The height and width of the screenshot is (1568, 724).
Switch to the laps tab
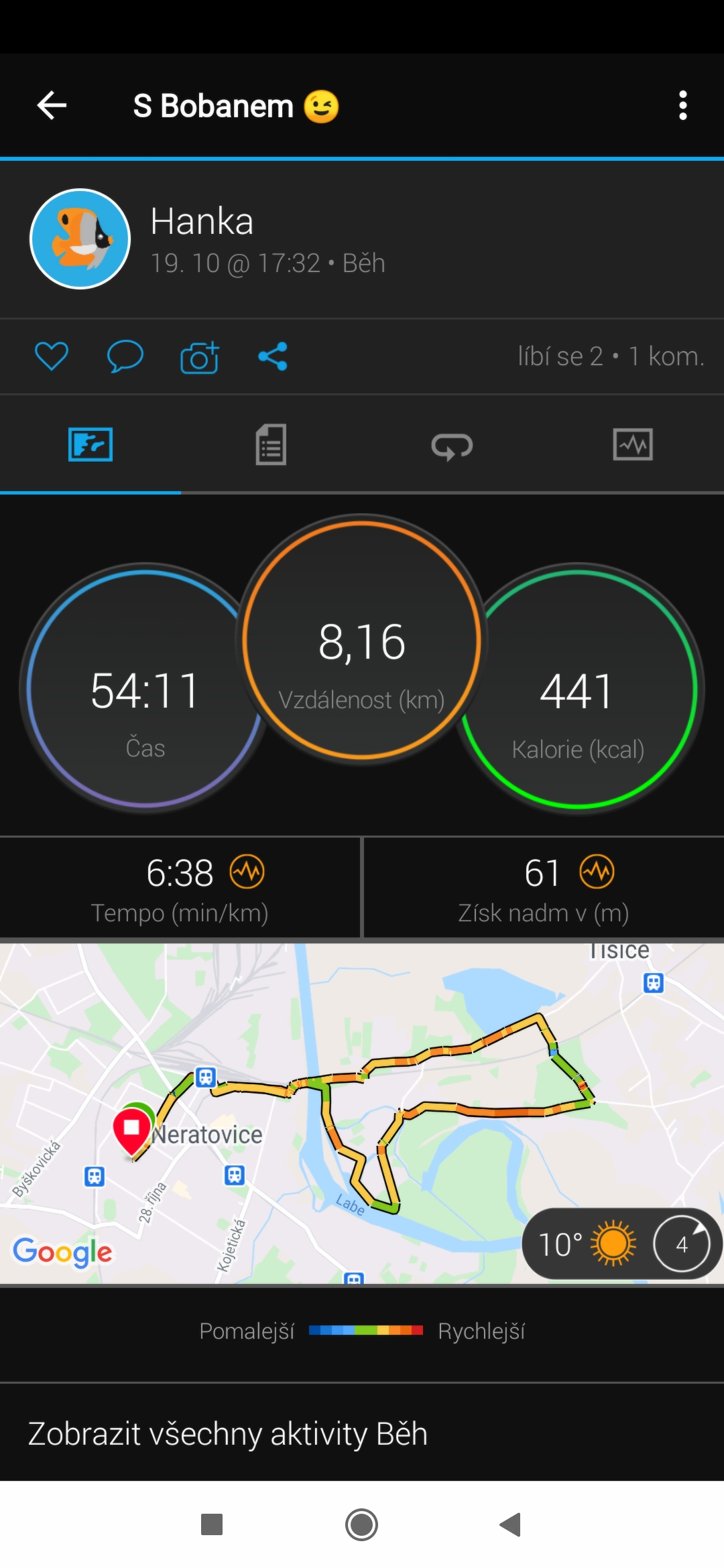[x=452, y=446]
